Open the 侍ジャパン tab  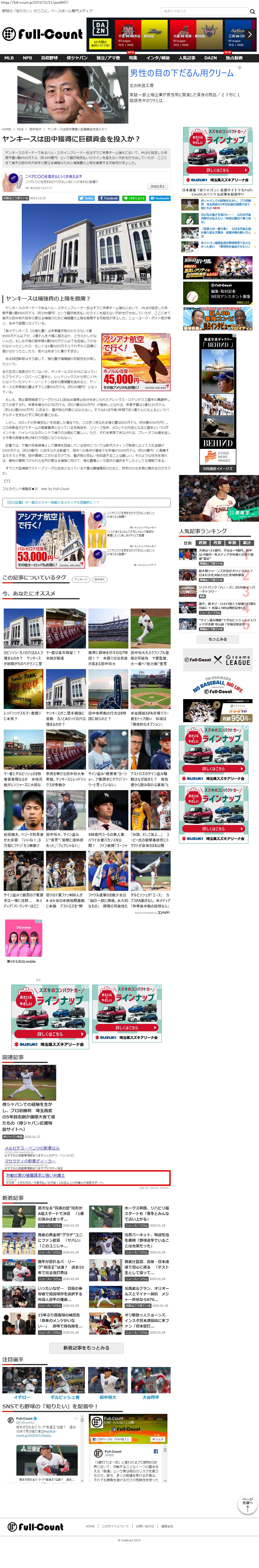[77, 58]
